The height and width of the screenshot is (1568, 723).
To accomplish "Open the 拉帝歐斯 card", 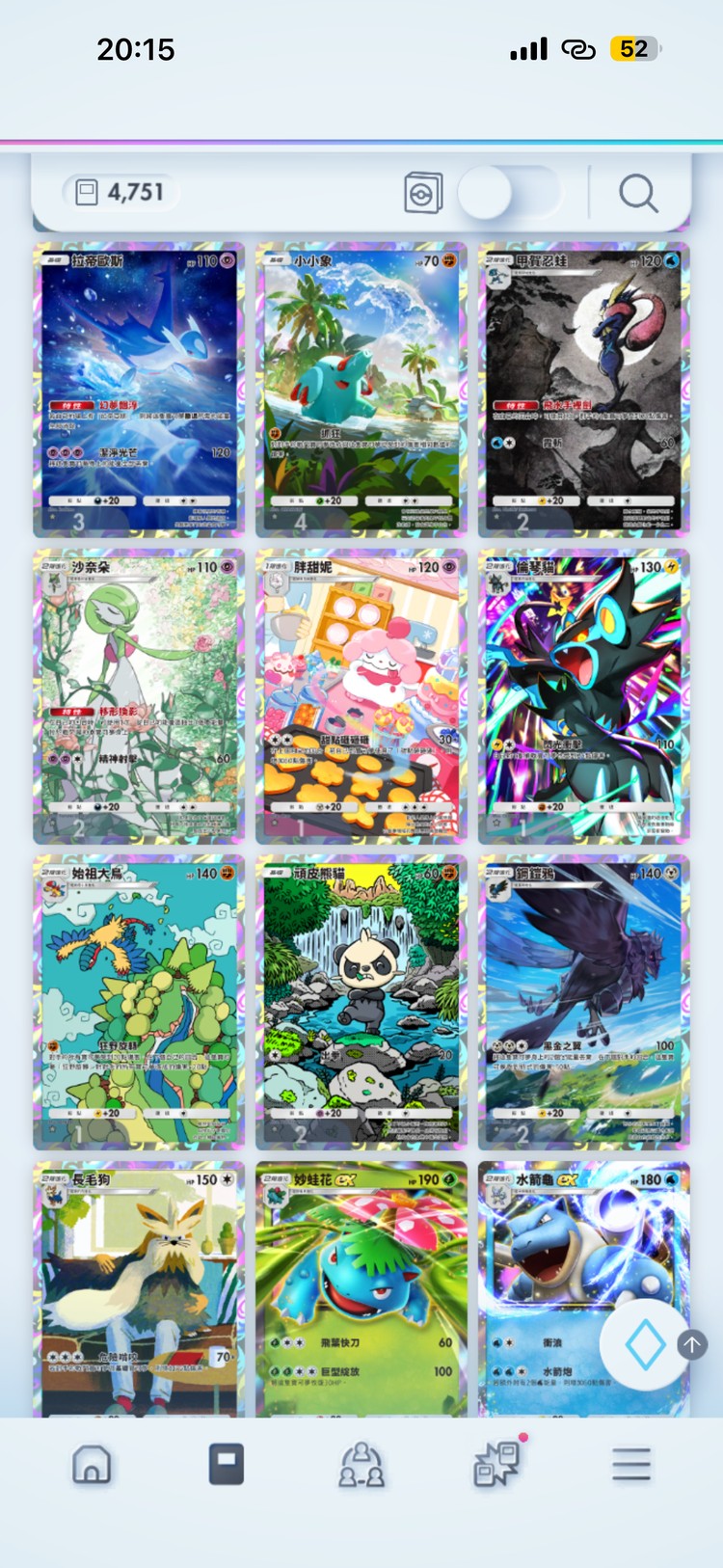I will pos(140,390).
